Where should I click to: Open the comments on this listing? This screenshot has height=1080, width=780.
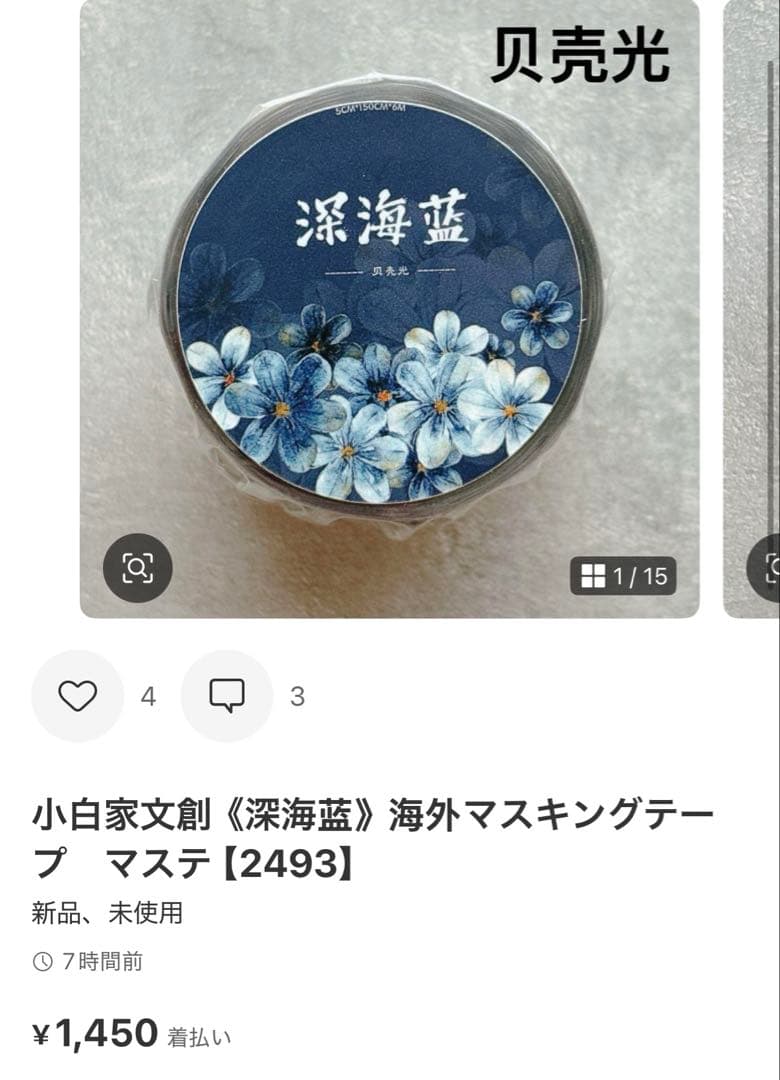tap(227, 696)
